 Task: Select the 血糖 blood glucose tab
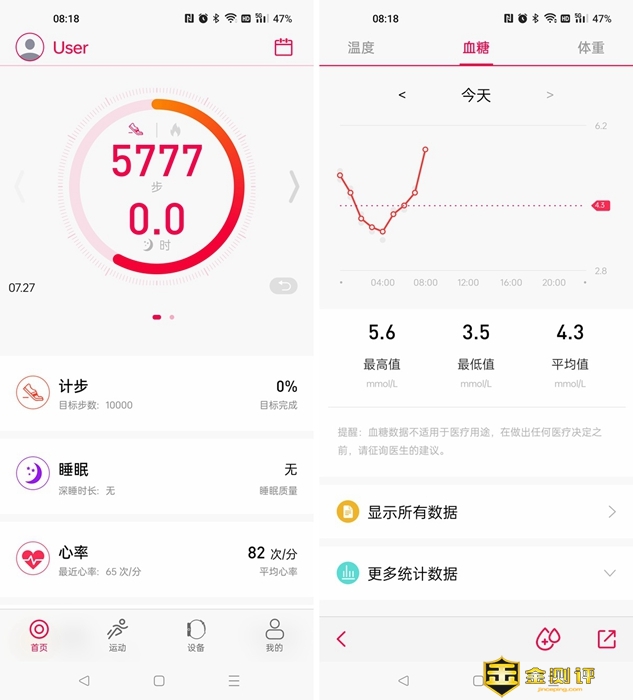[x=476, y=48]
